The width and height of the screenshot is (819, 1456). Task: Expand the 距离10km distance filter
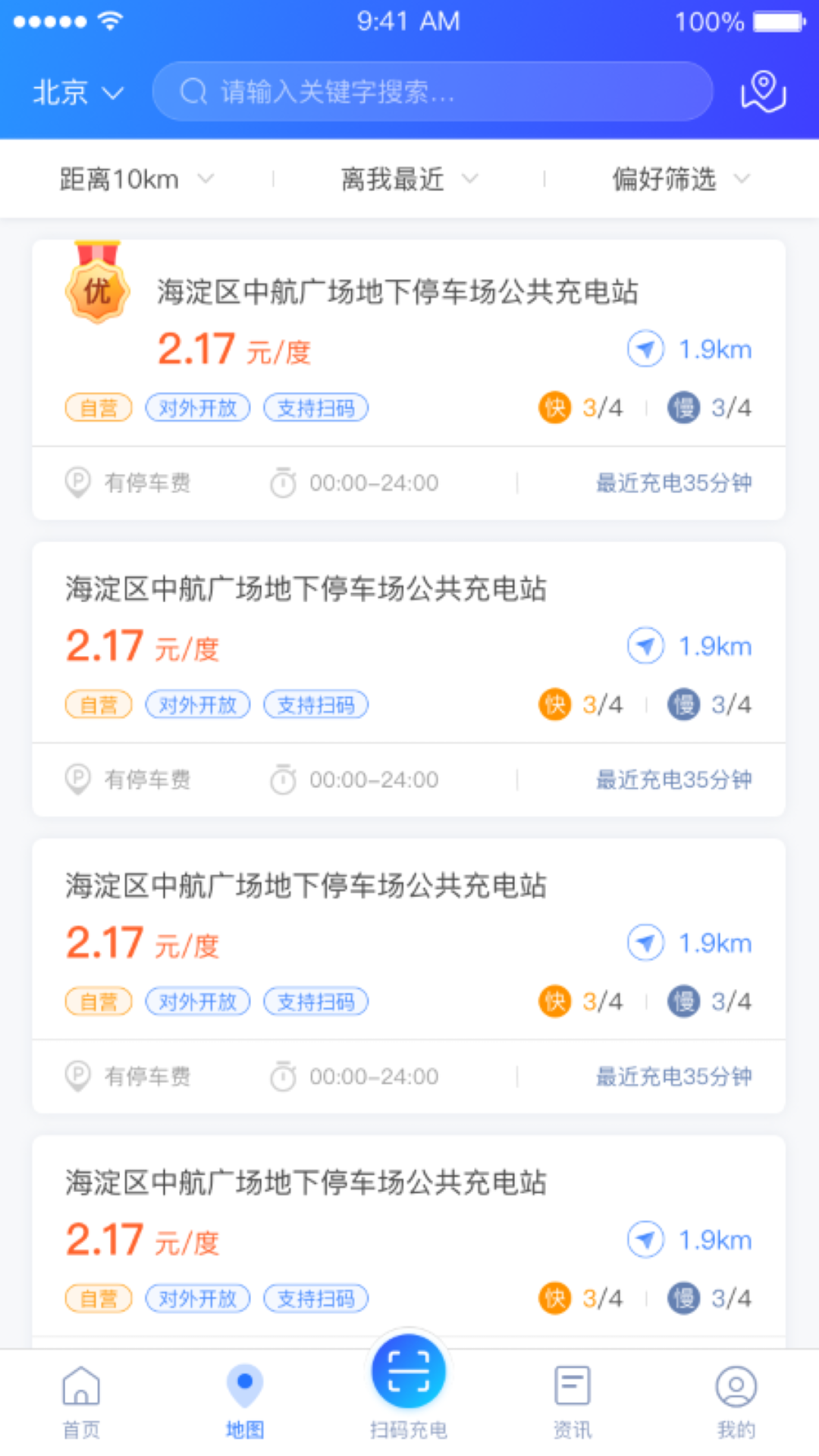pos(136,179)
